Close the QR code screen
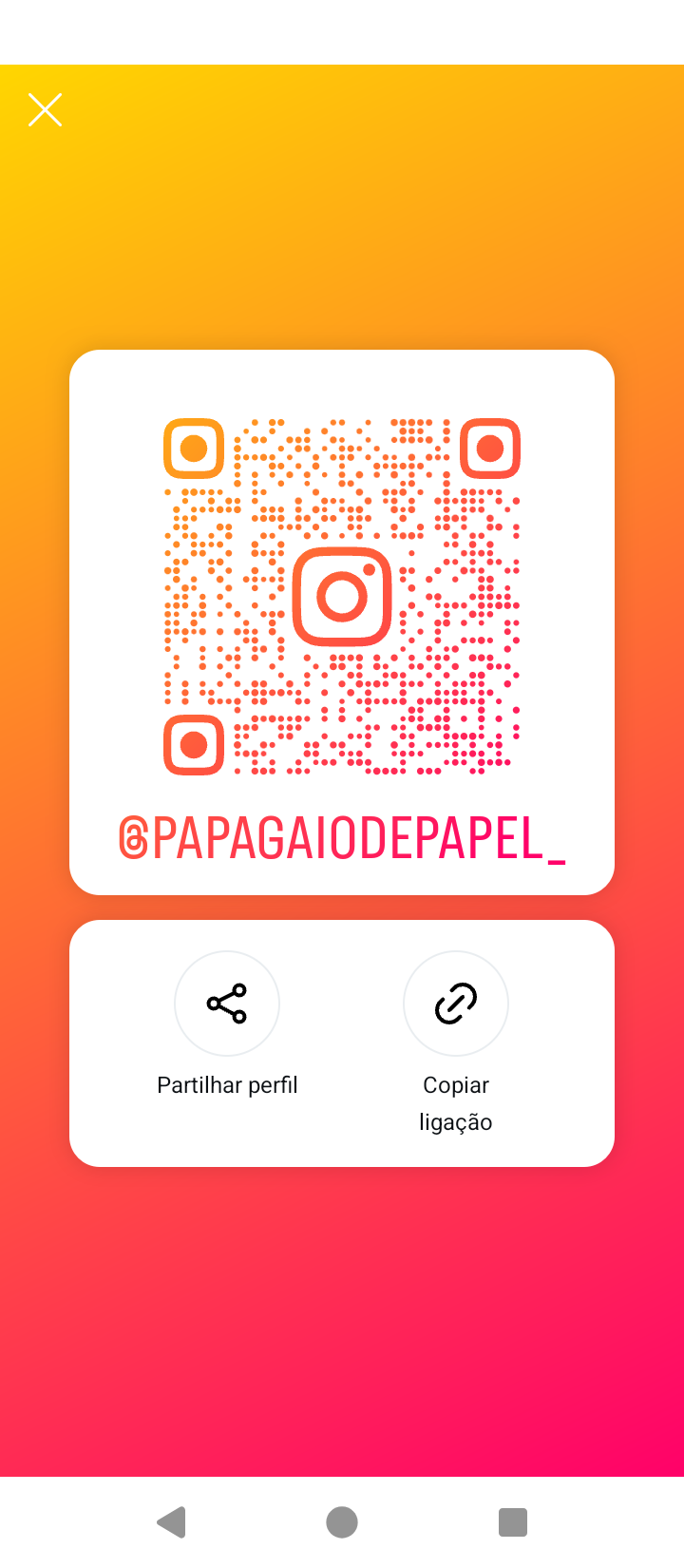 coord(45,110)
